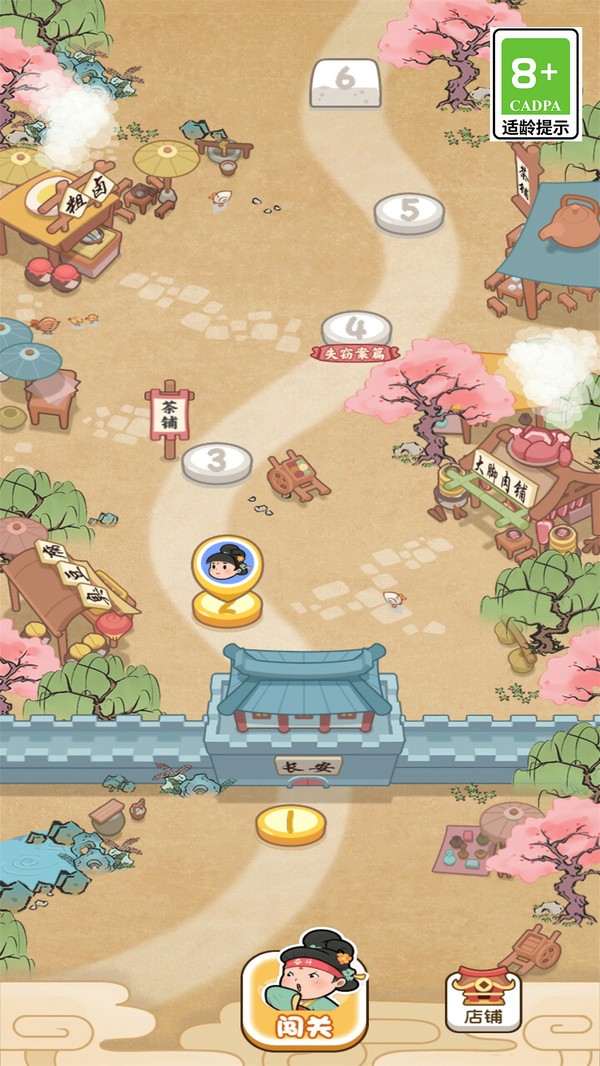Tap the level 5 stone node
600x1066 pixels.
click(409, 212)
